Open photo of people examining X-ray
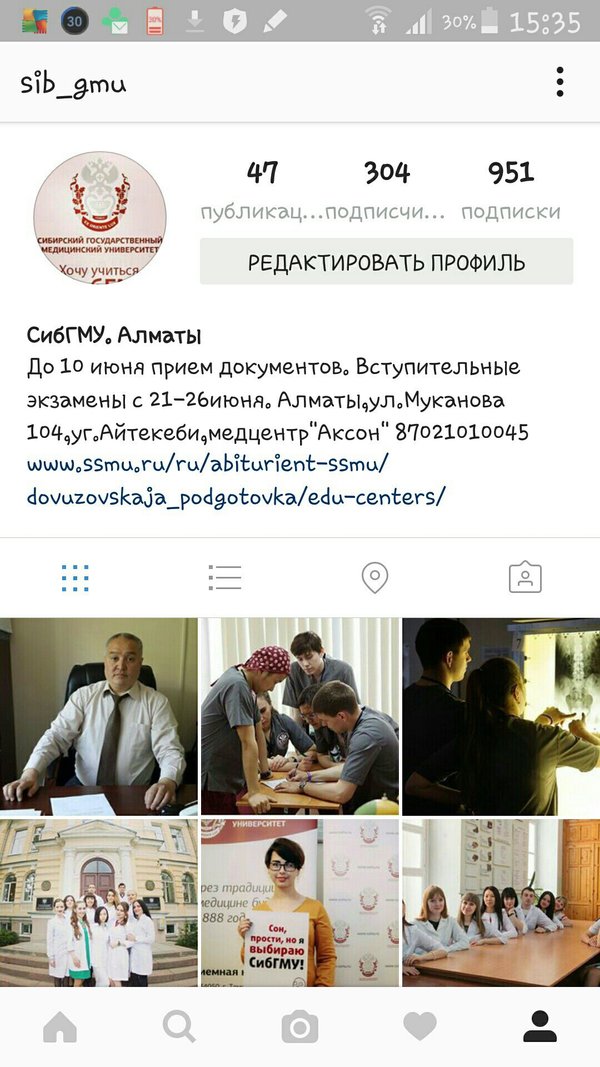Viewport: 600px width, 1067px height. point(501,715)
